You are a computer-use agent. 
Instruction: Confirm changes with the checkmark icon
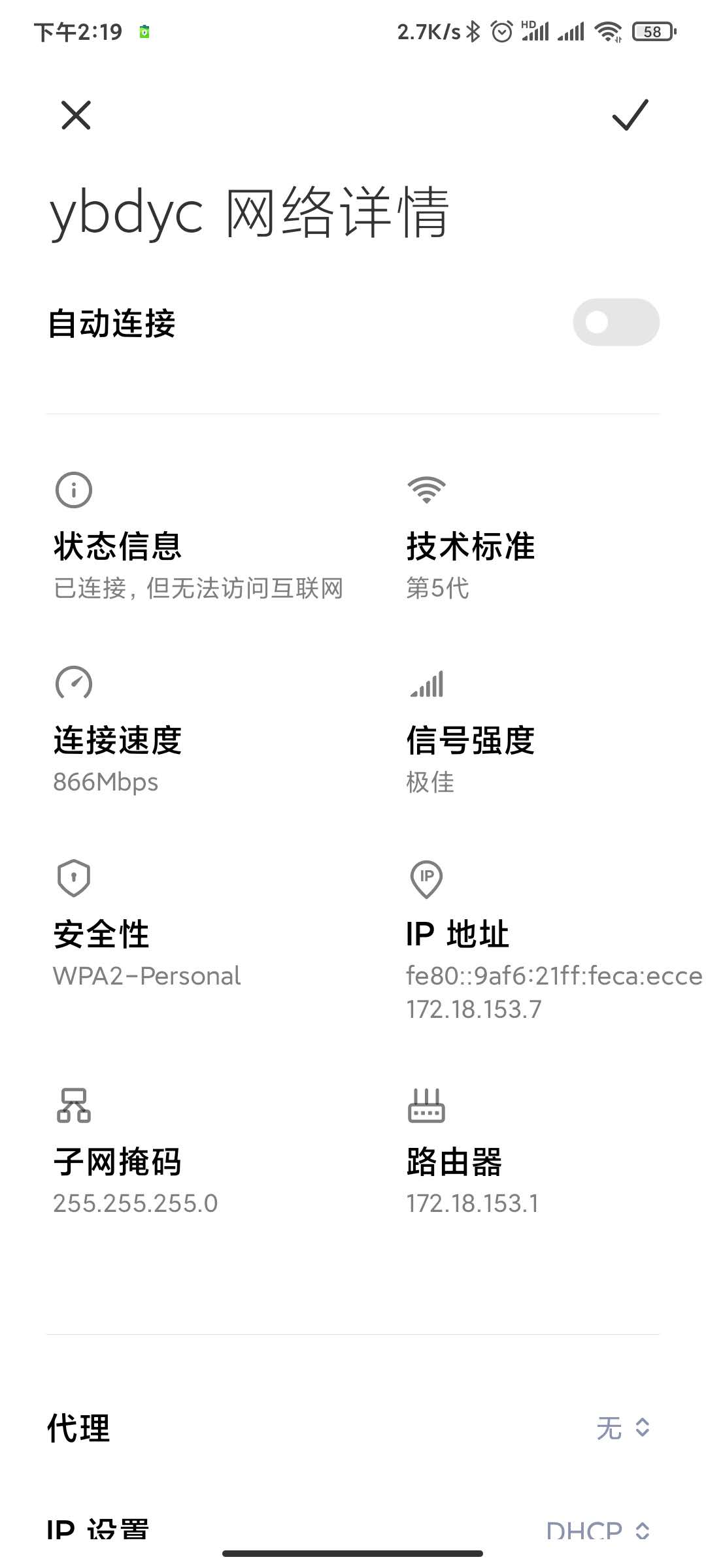click(x=630, y=116)
